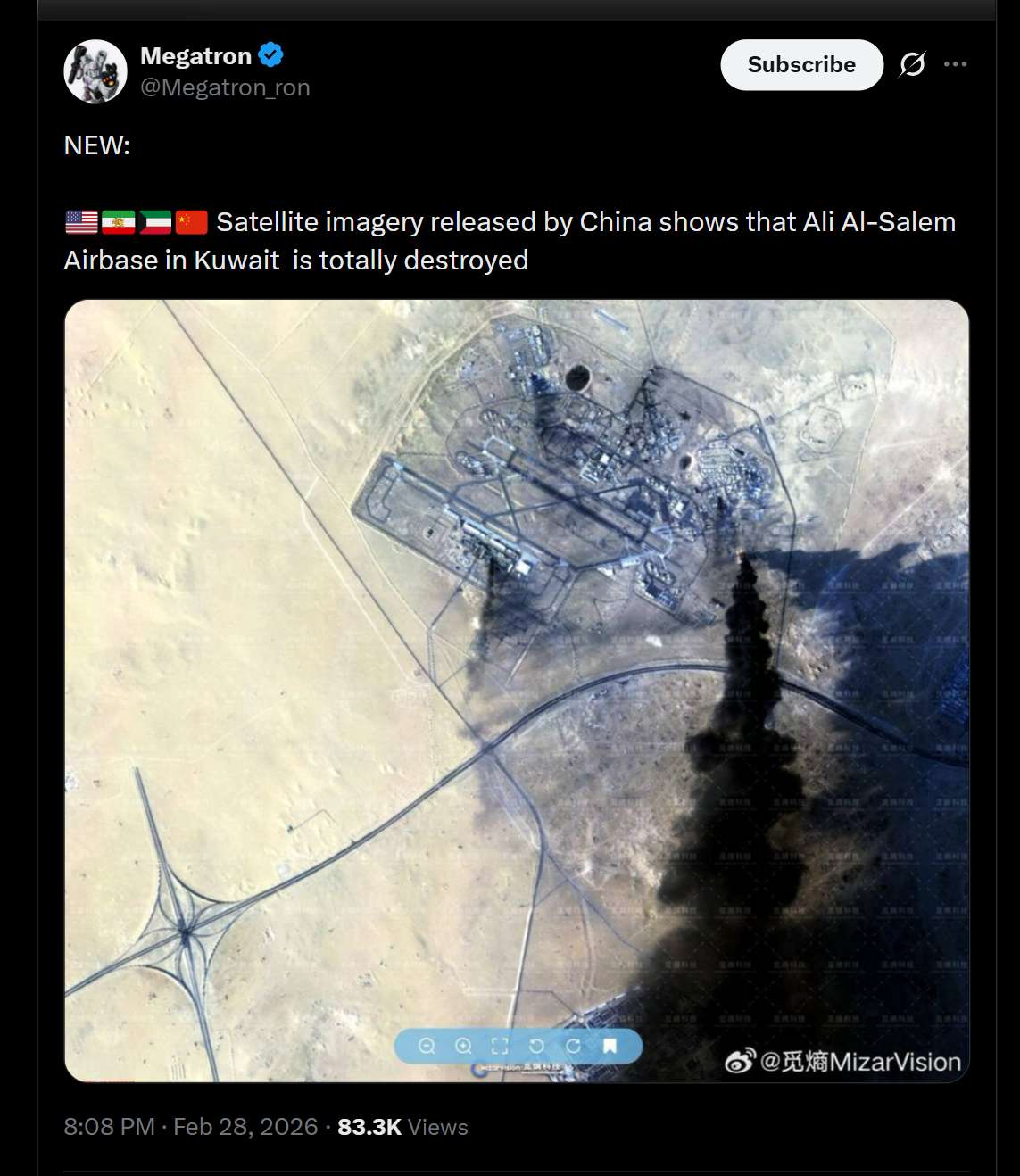Open Megatron's profile avatar
The width and height of the screenshot is (1020, 1176).
pos(95,71)
